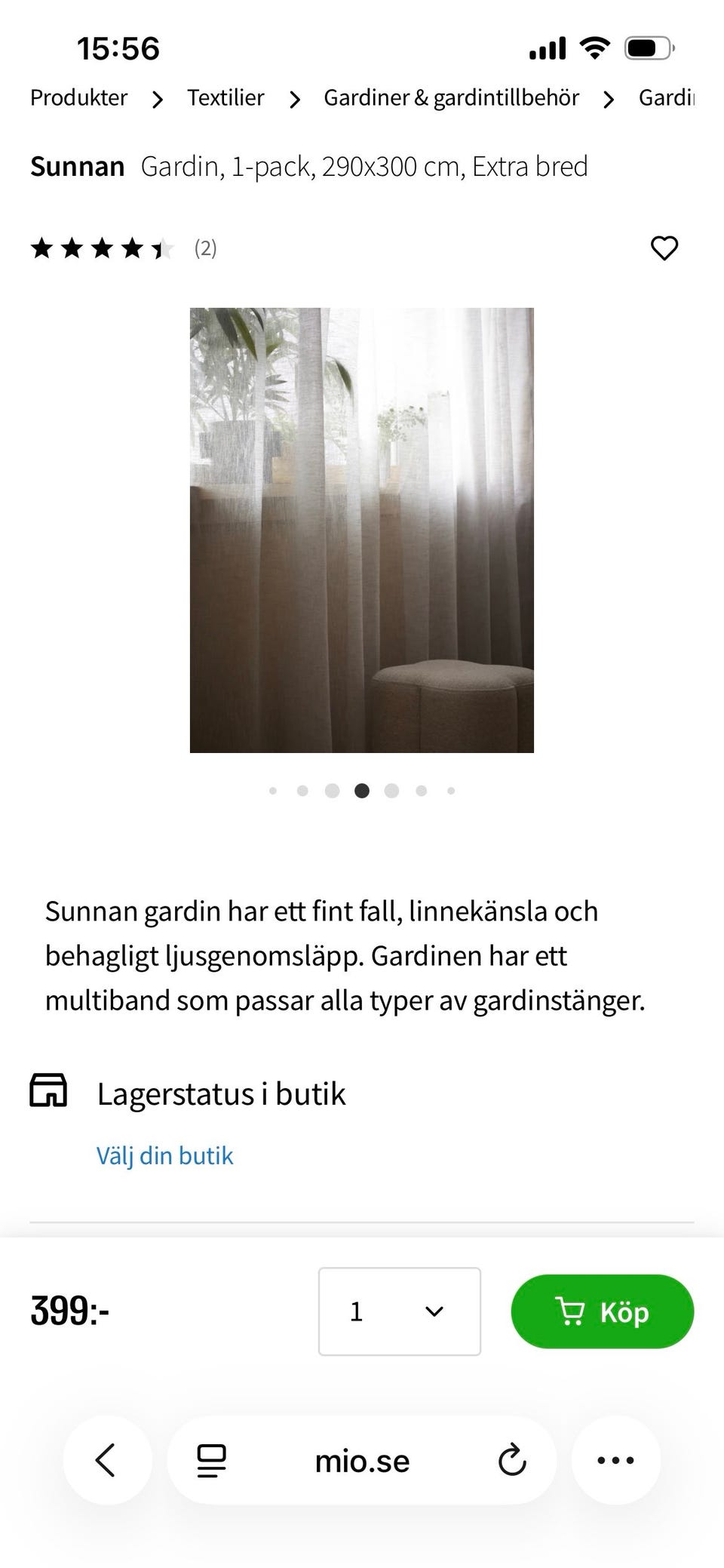Tap the back navigation chevron in Safari

pos(106,1460)
